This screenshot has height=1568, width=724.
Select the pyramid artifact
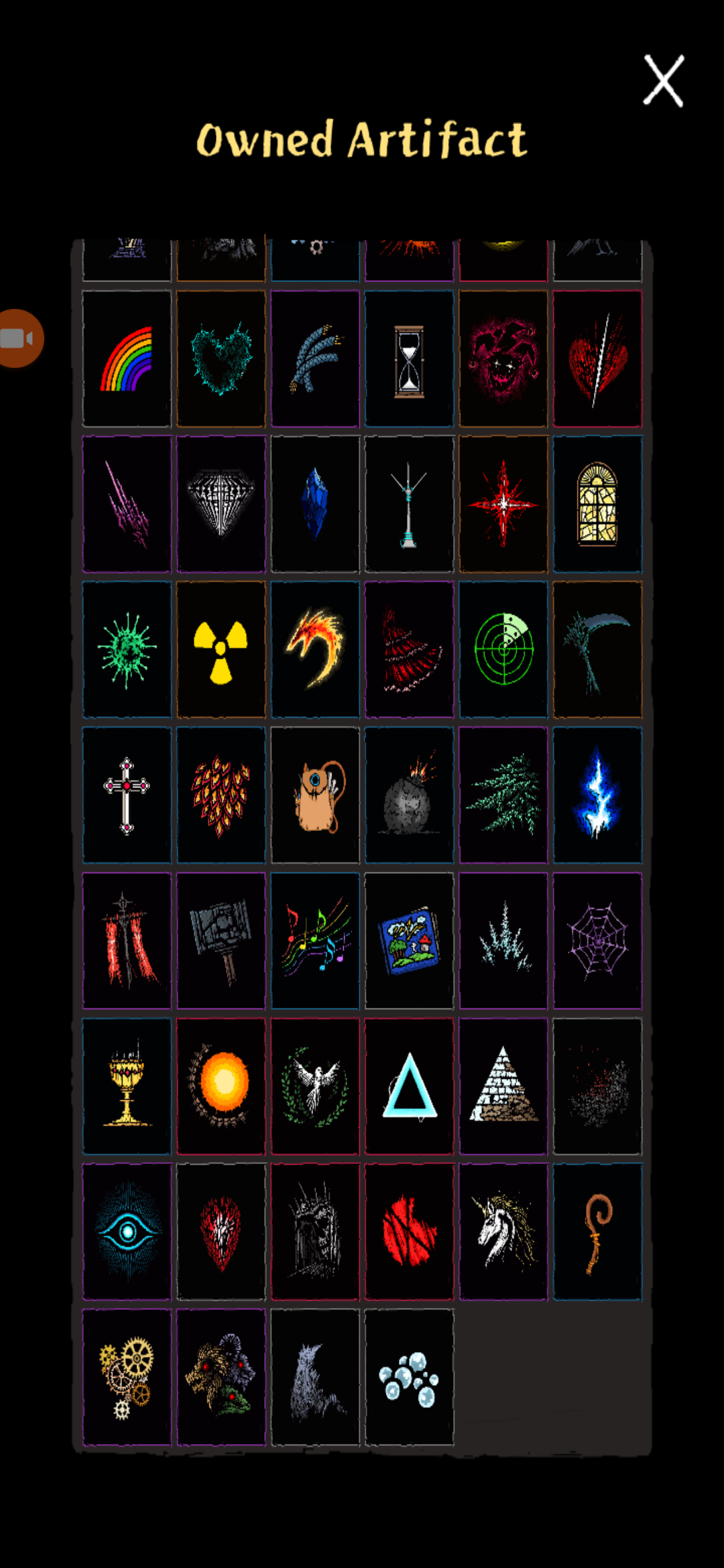503,1086
